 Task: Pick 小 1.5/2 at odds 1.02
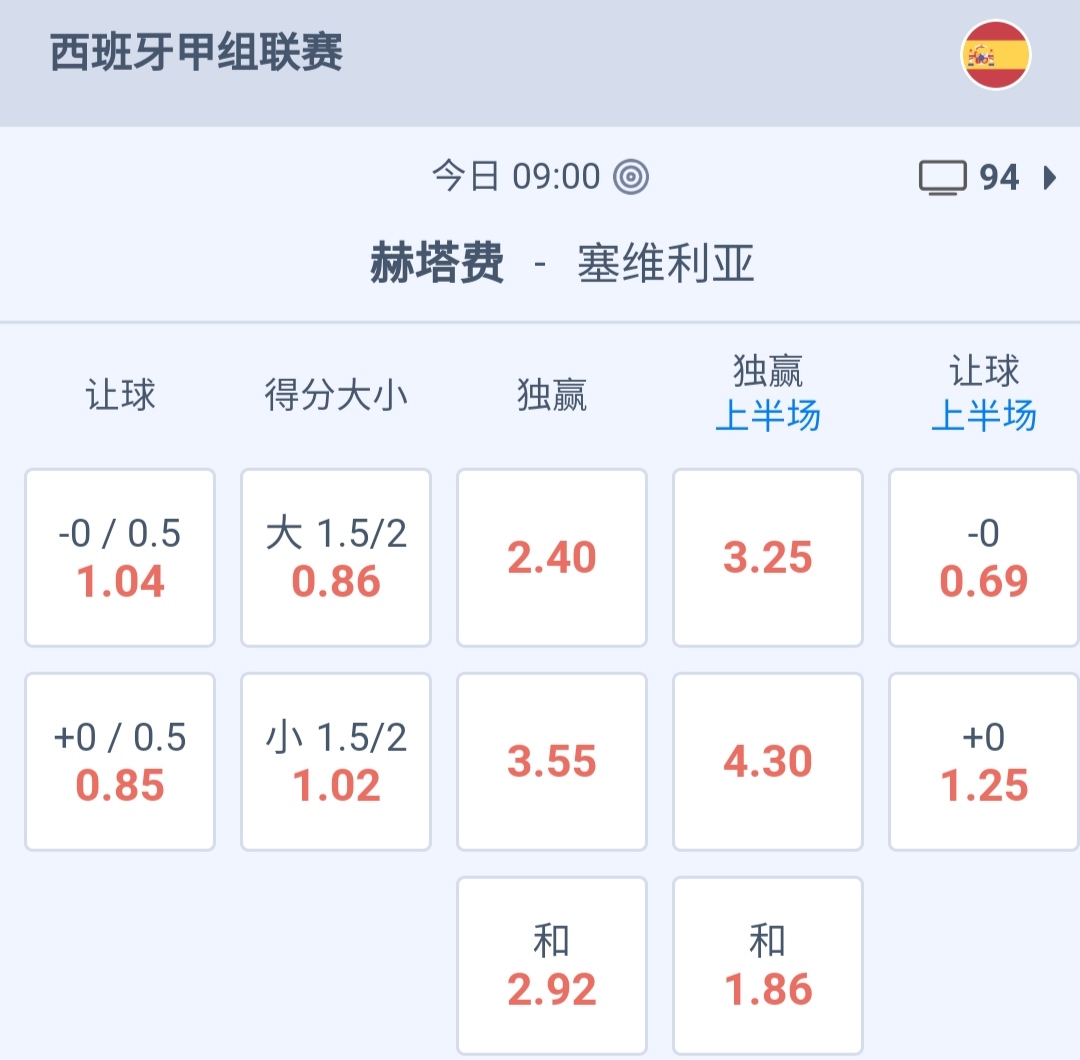coord(336,762)
